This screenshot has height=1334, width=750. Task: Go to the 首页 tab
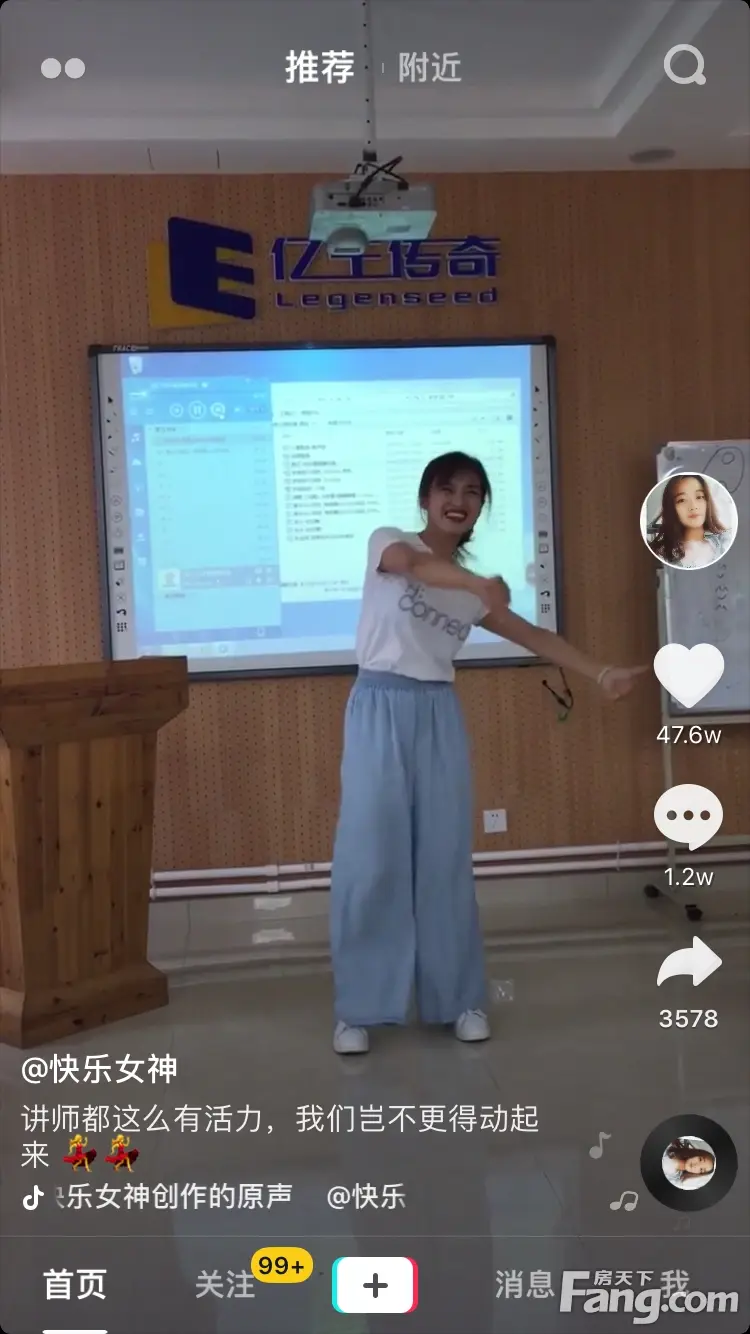tap(75, 1285)
